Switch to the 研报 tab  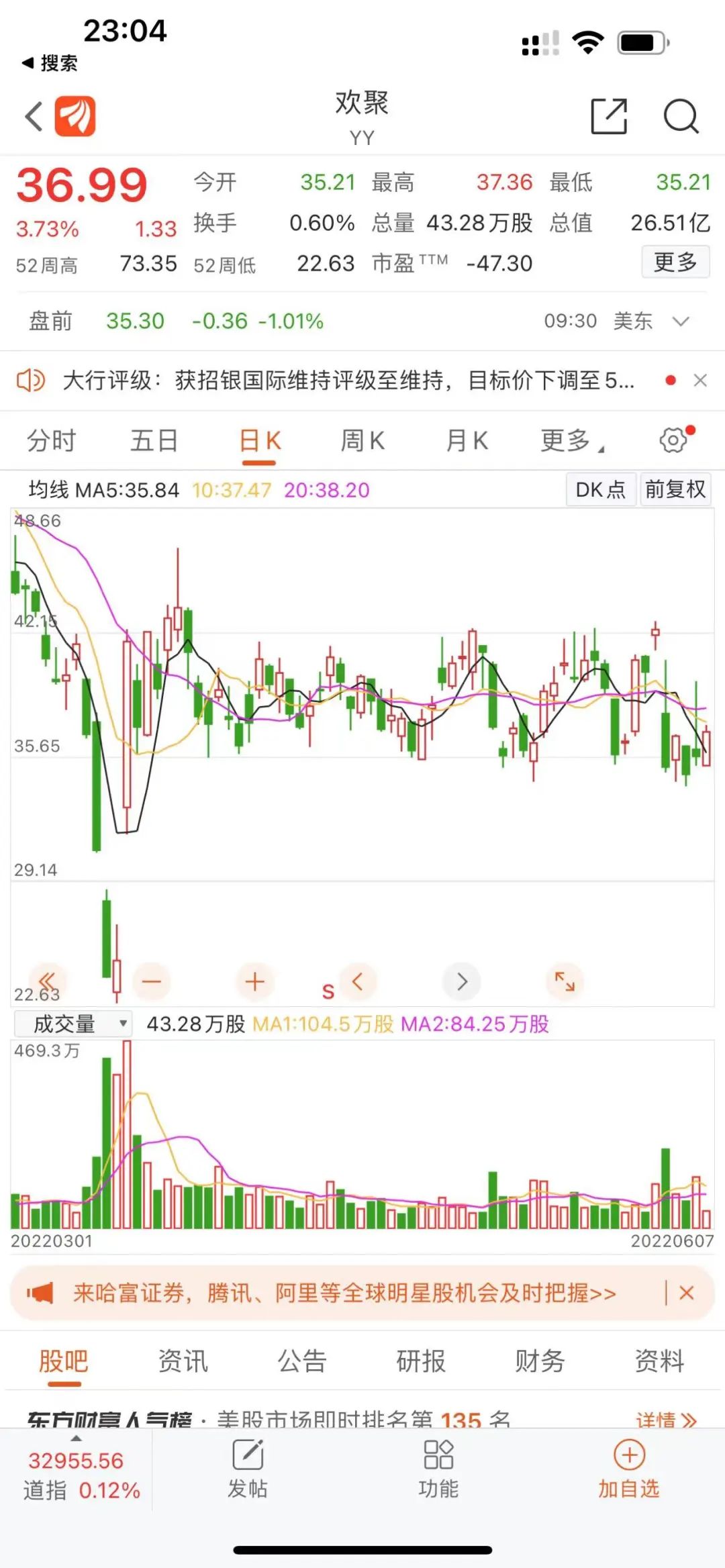tap(421, 1361)
